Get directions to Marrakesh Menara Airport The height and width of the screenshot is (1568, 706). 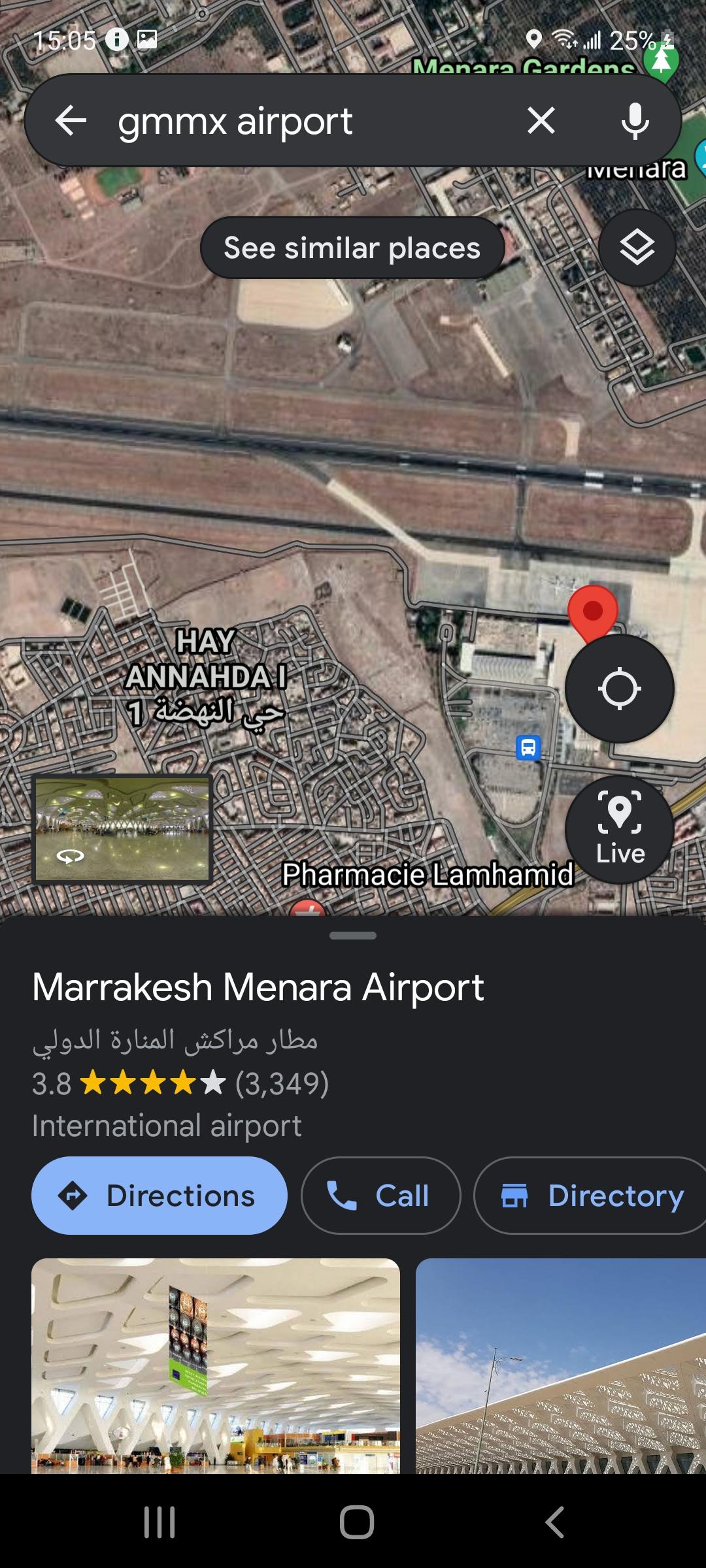click(160, 1196)
